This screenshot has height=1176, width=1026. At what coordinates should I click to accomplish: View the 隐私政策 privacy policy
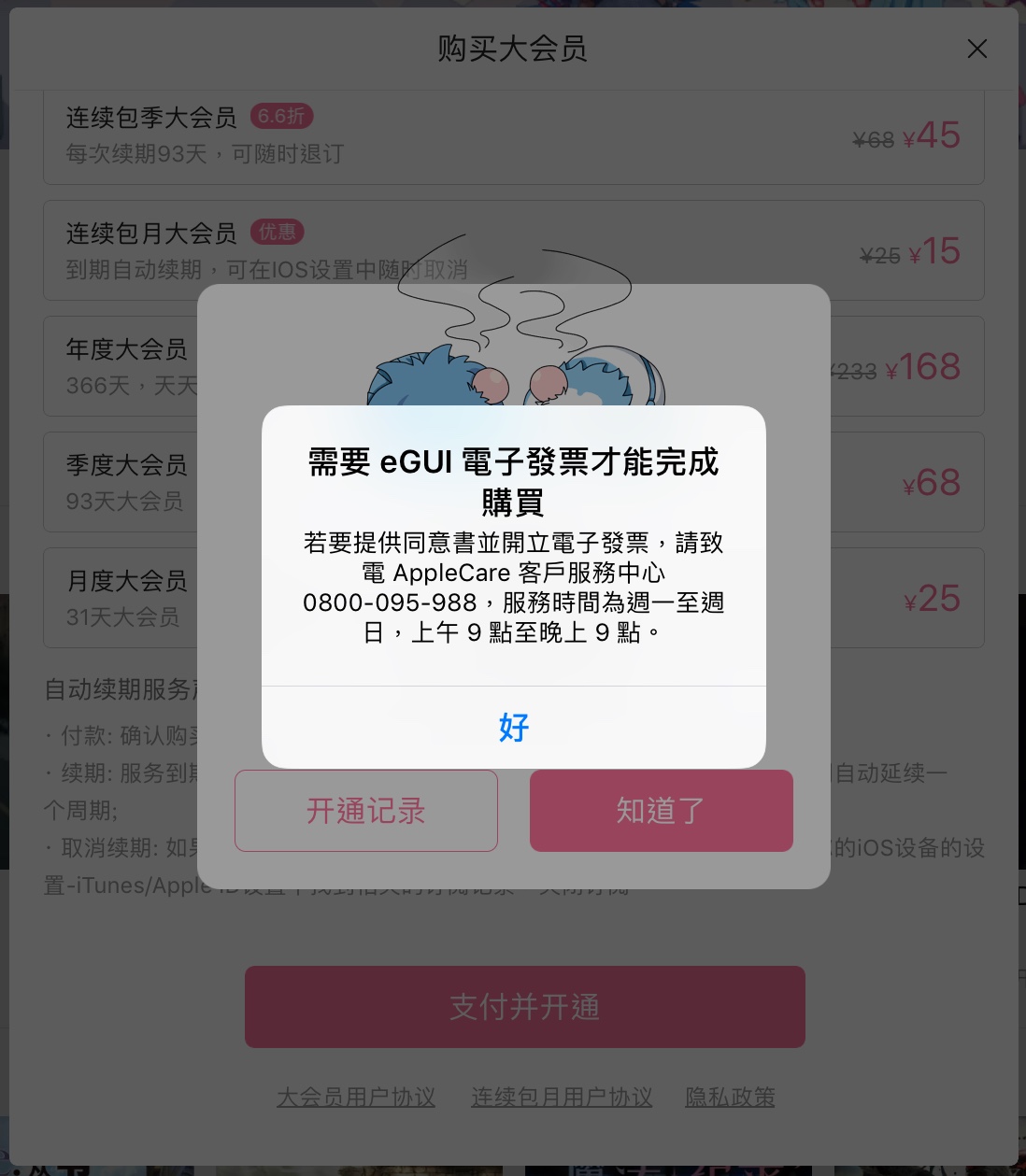pyautogui.click(x=730, y=1097)
